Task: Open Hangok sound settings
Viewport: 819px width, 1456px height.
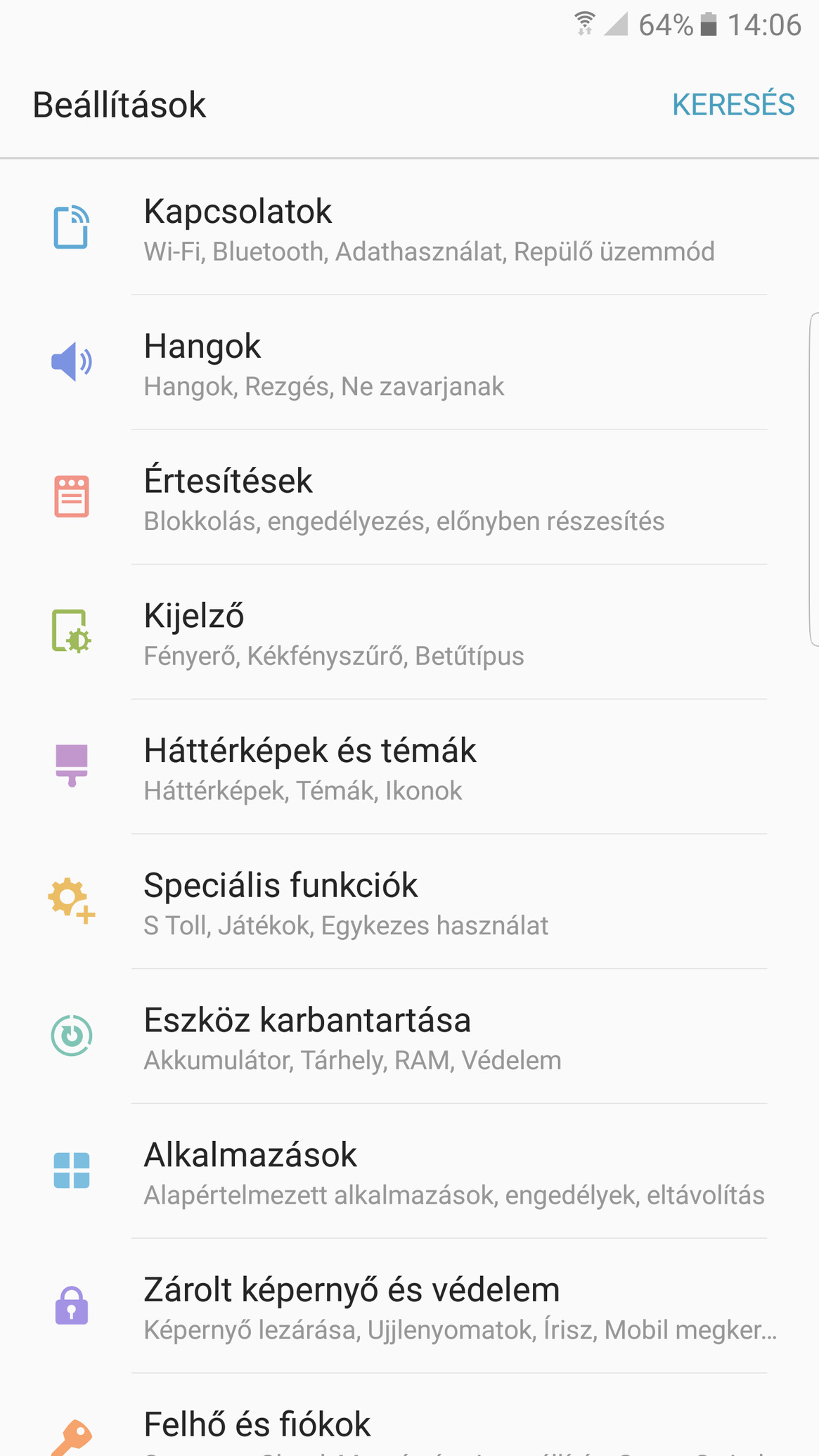Action: point(409,363)
